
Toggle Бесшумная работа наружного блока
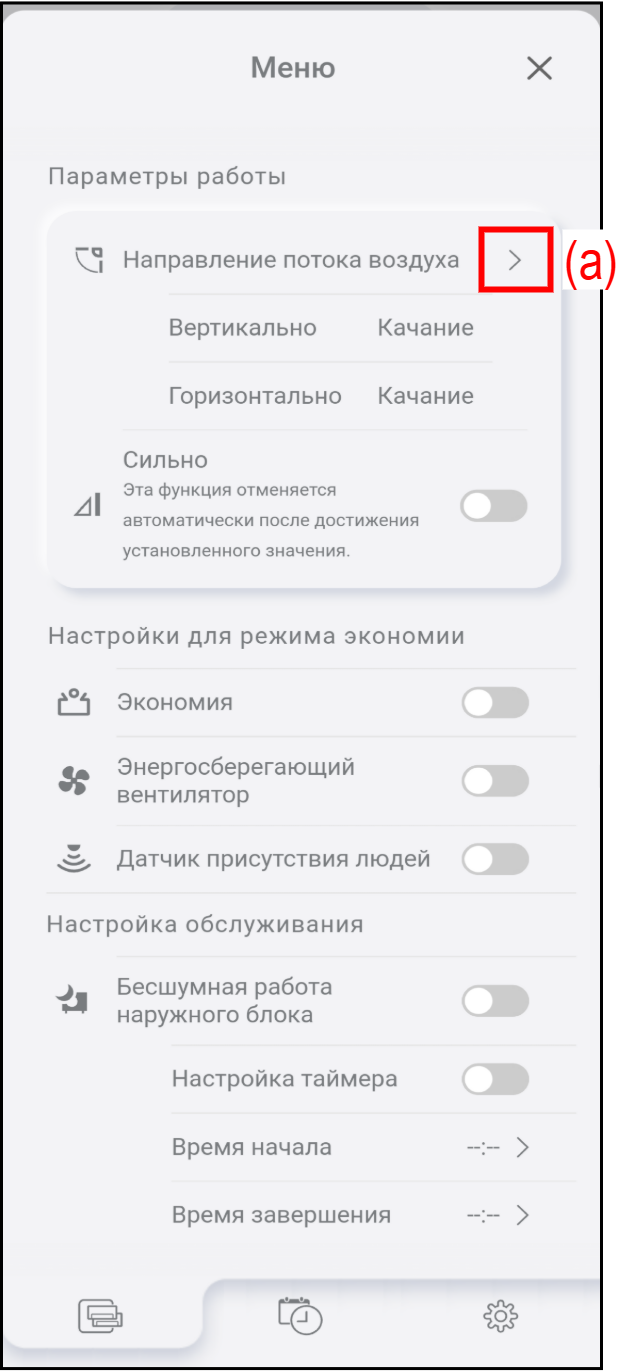(495, 1001)
